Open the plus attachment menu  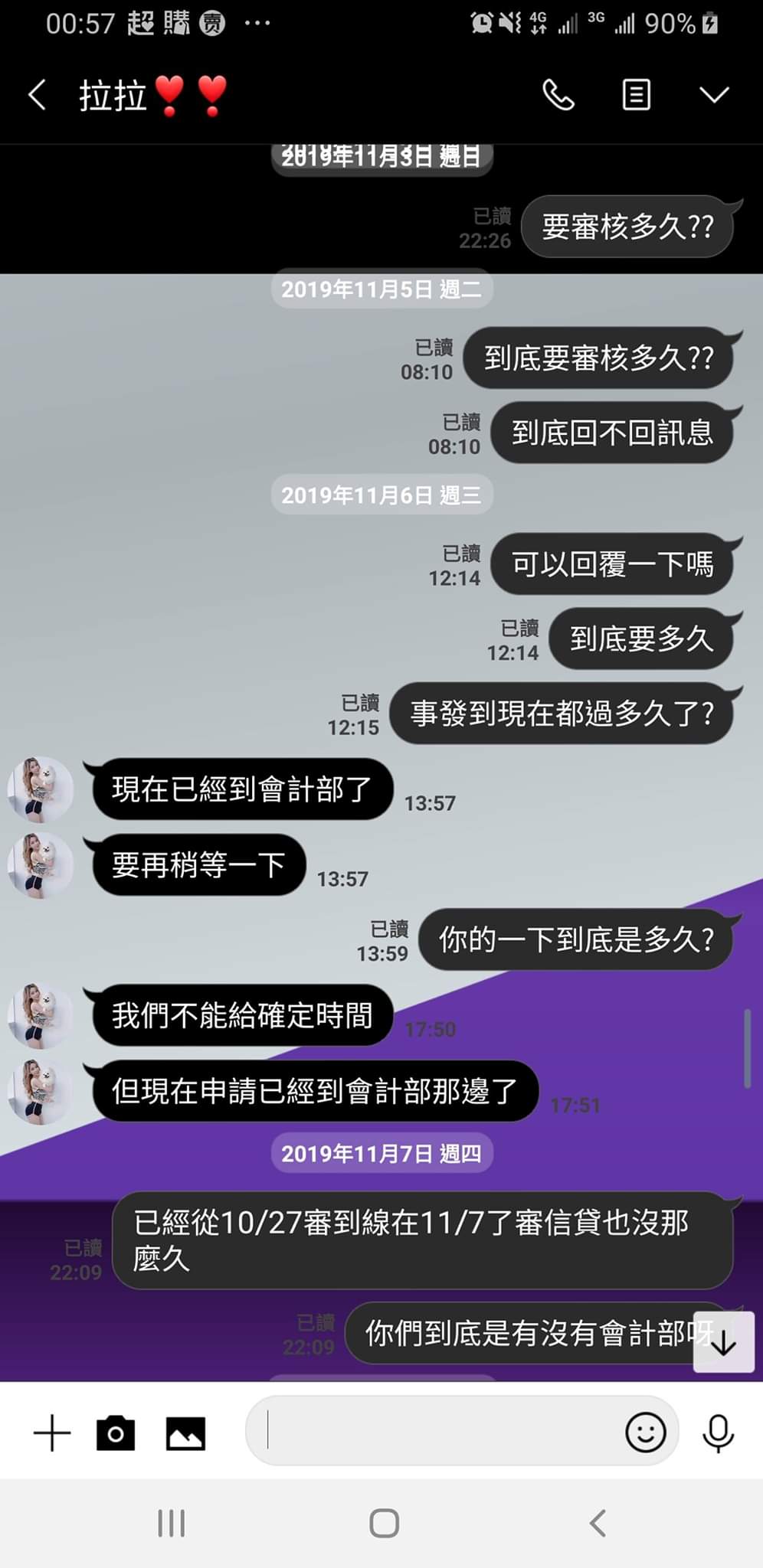tap(52, 1433)
